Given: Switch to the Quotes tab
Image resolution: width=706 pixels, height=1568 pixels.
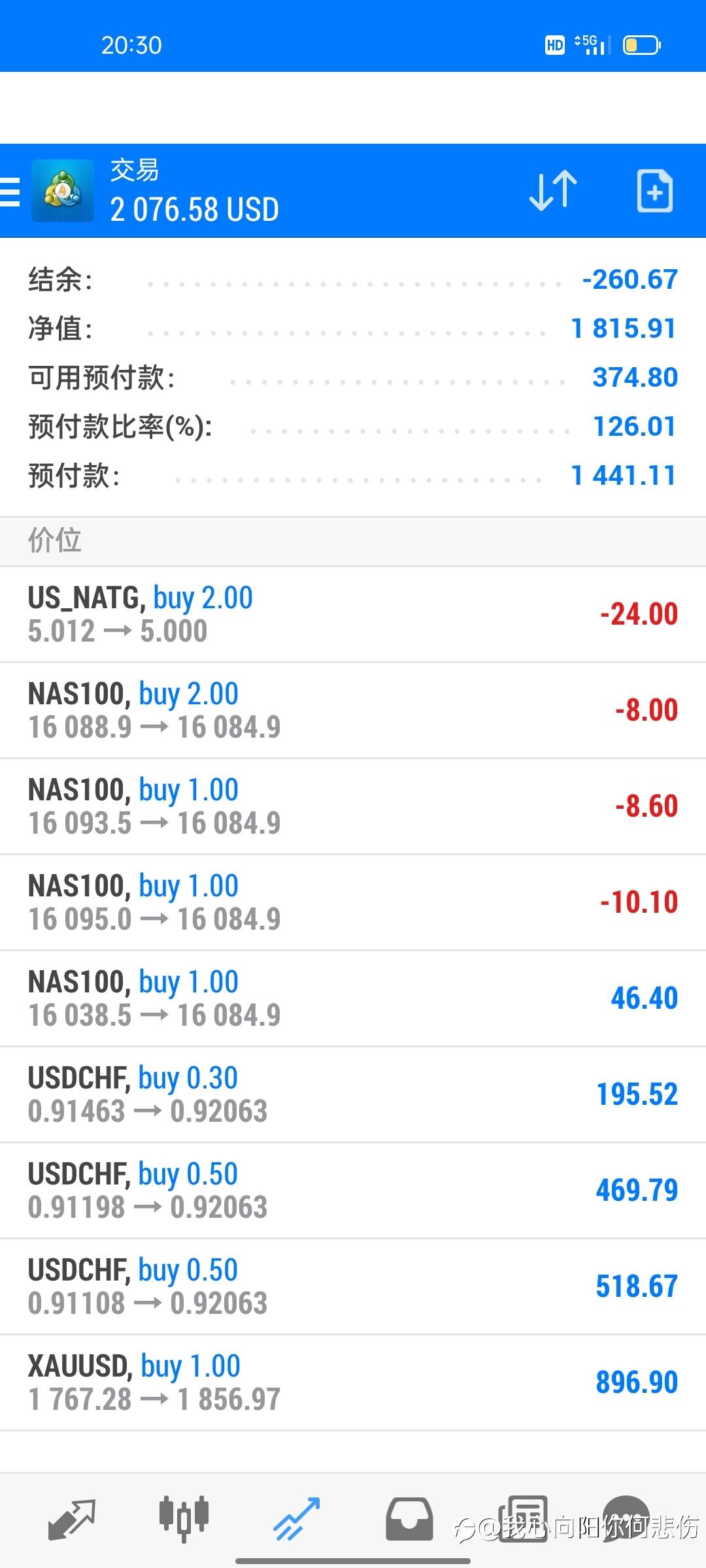Looking at the screenshot, I should [x=72, y=1518].
